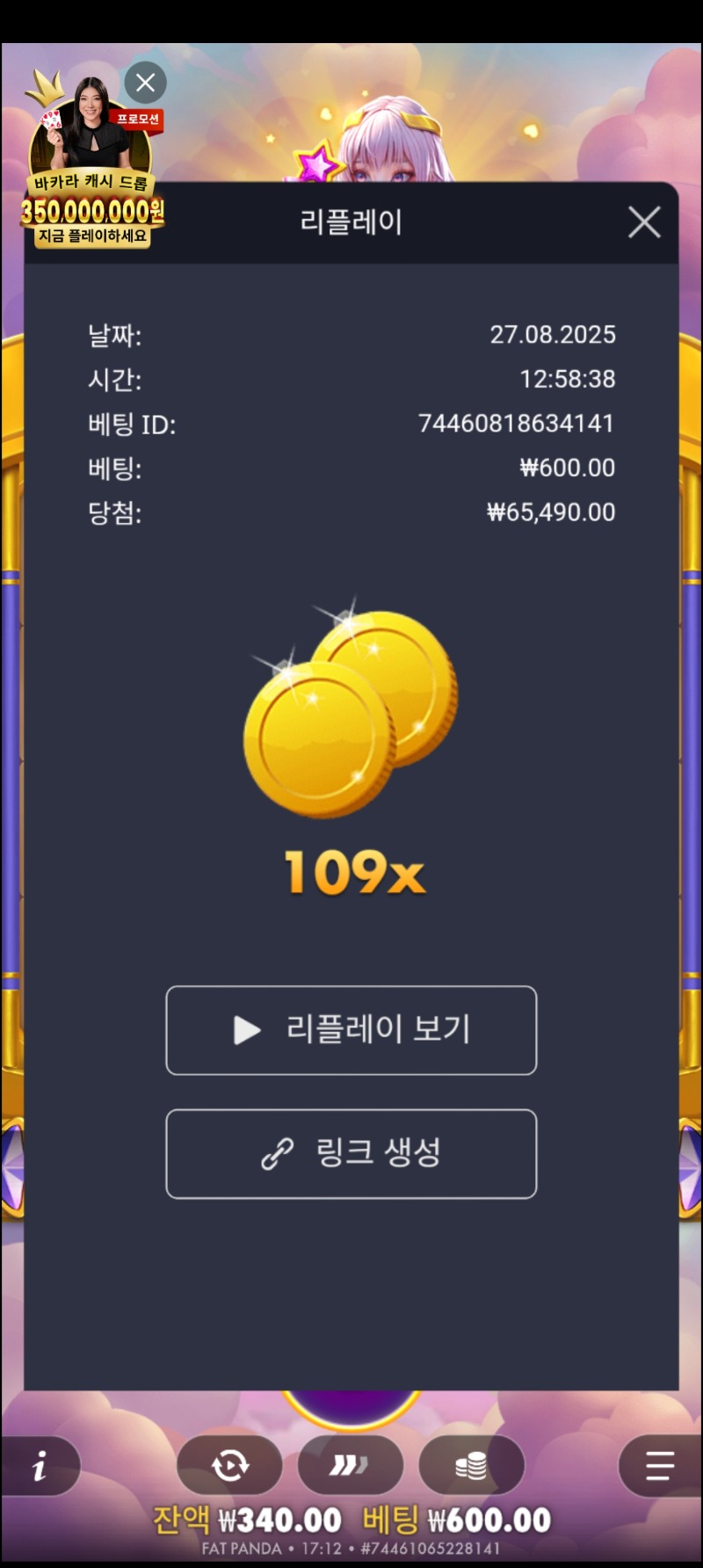This screenshot has width=703, height=1568.
Task: Open the autoplay spin settings
Action: tap(230, 1465)
